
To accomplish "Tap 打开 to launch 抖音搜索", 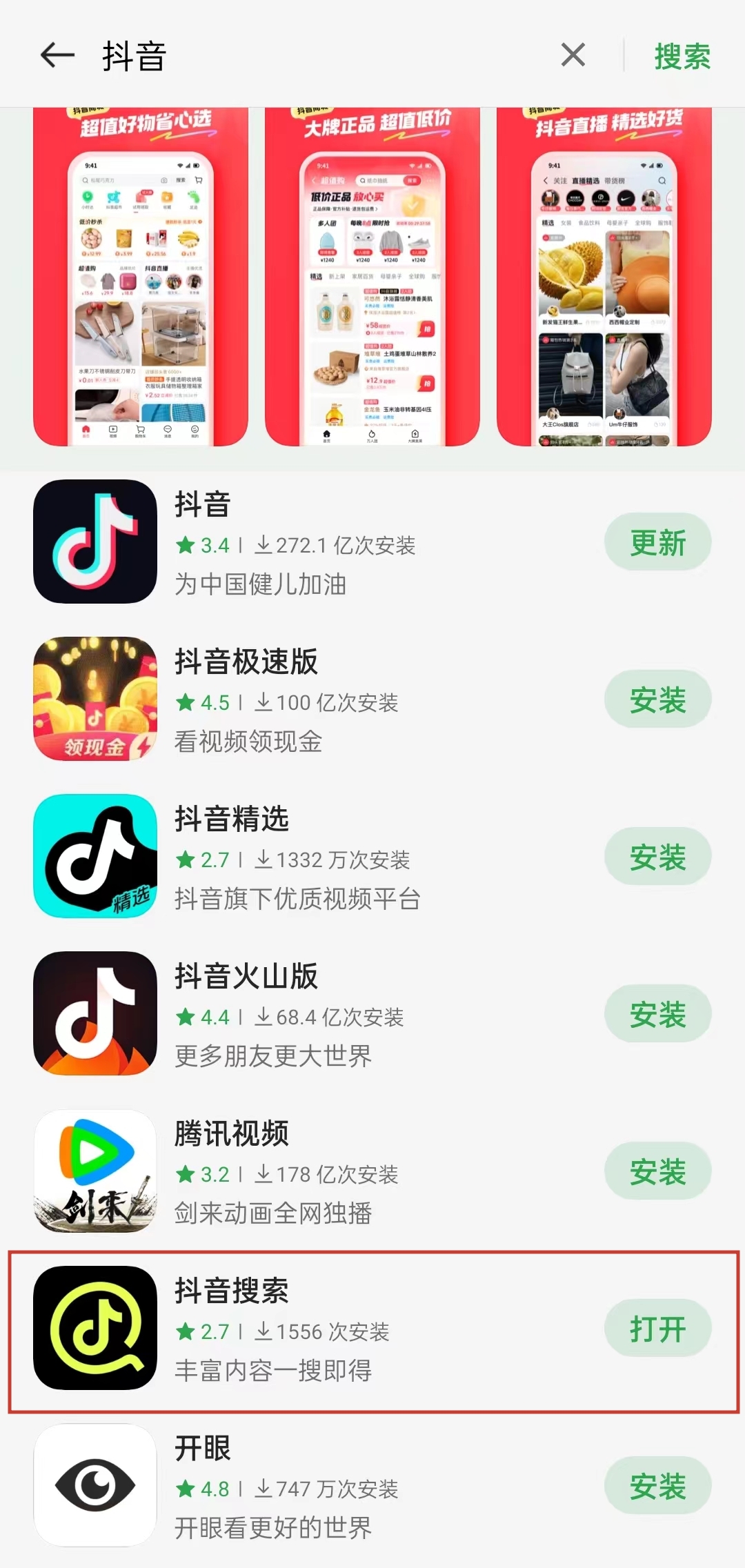I will [x=657, y=1328].
